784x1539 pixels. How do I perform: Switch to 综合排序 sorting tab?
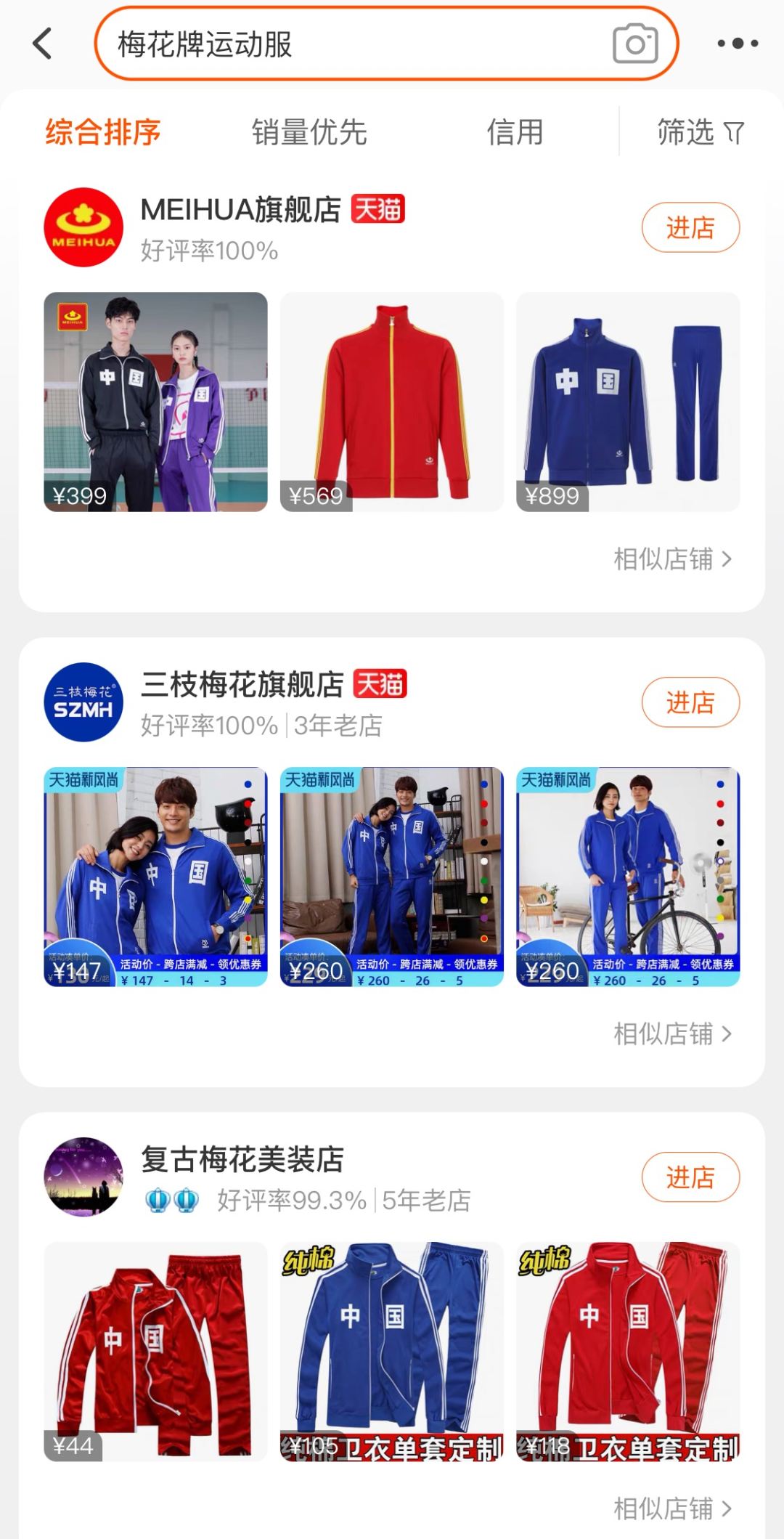pos(103,132)
